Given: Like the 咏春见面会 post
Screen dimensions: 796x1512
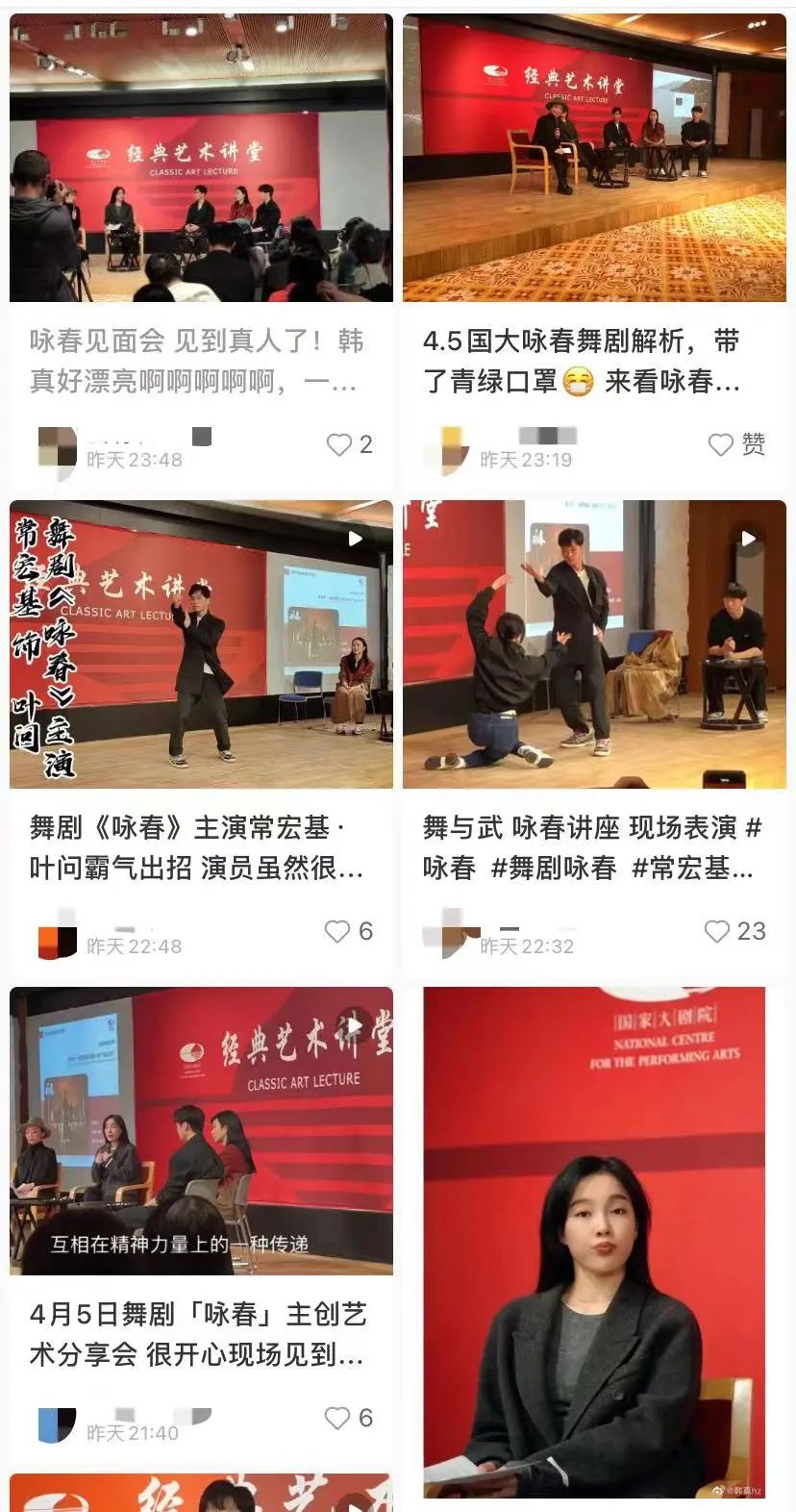Looking at the screenshot, I should click(x=339, y=444).
